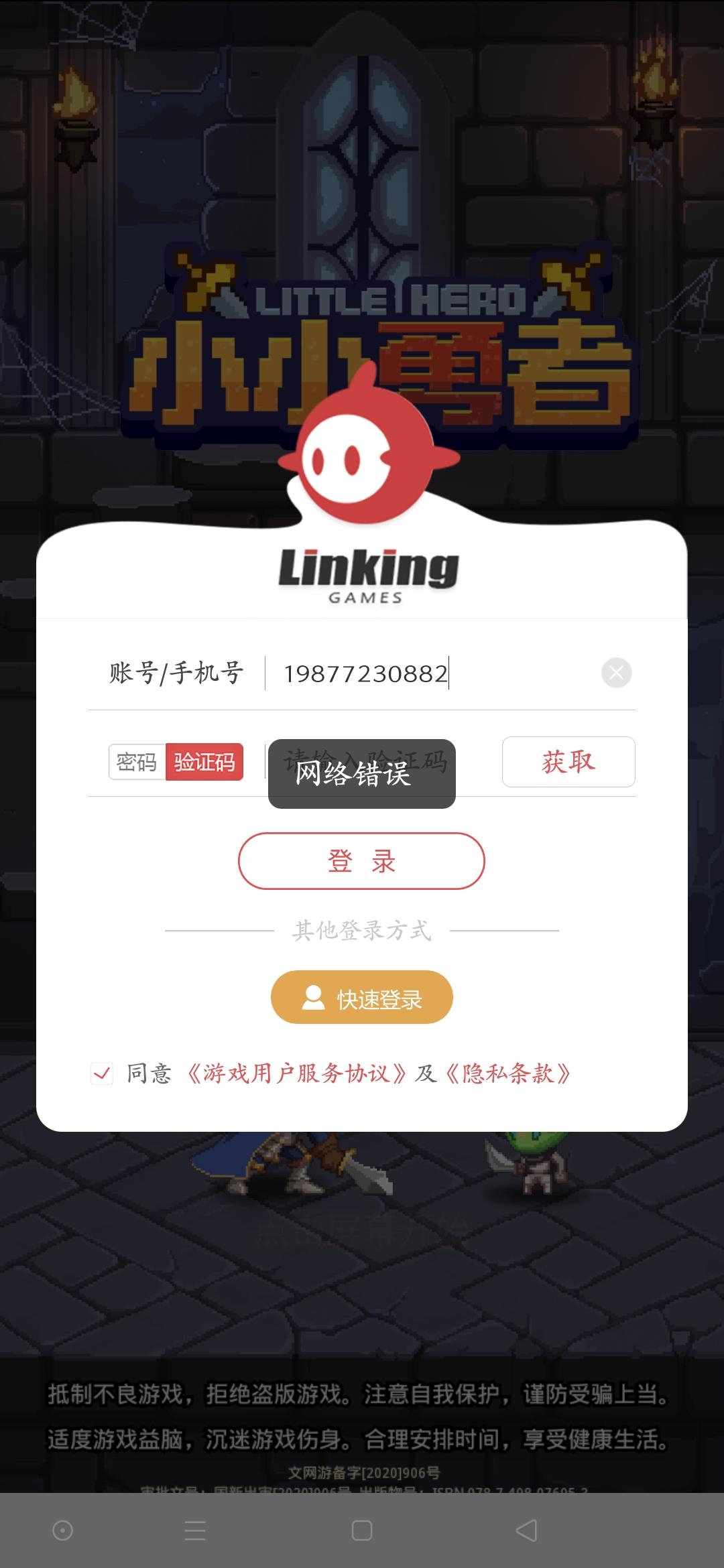Image resolution: width=724 pixels, height=1568 pixels.
Task: Select the person icon inside 快速登录 button
Action: pos(313,996)
